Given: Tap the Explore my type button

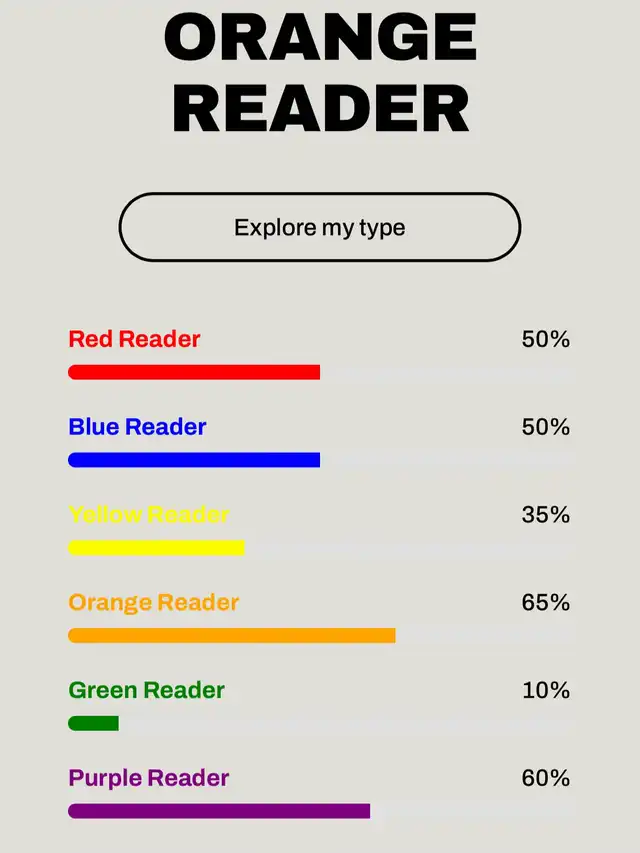Looking at the screenshot, I should click(x=320, y=227).
